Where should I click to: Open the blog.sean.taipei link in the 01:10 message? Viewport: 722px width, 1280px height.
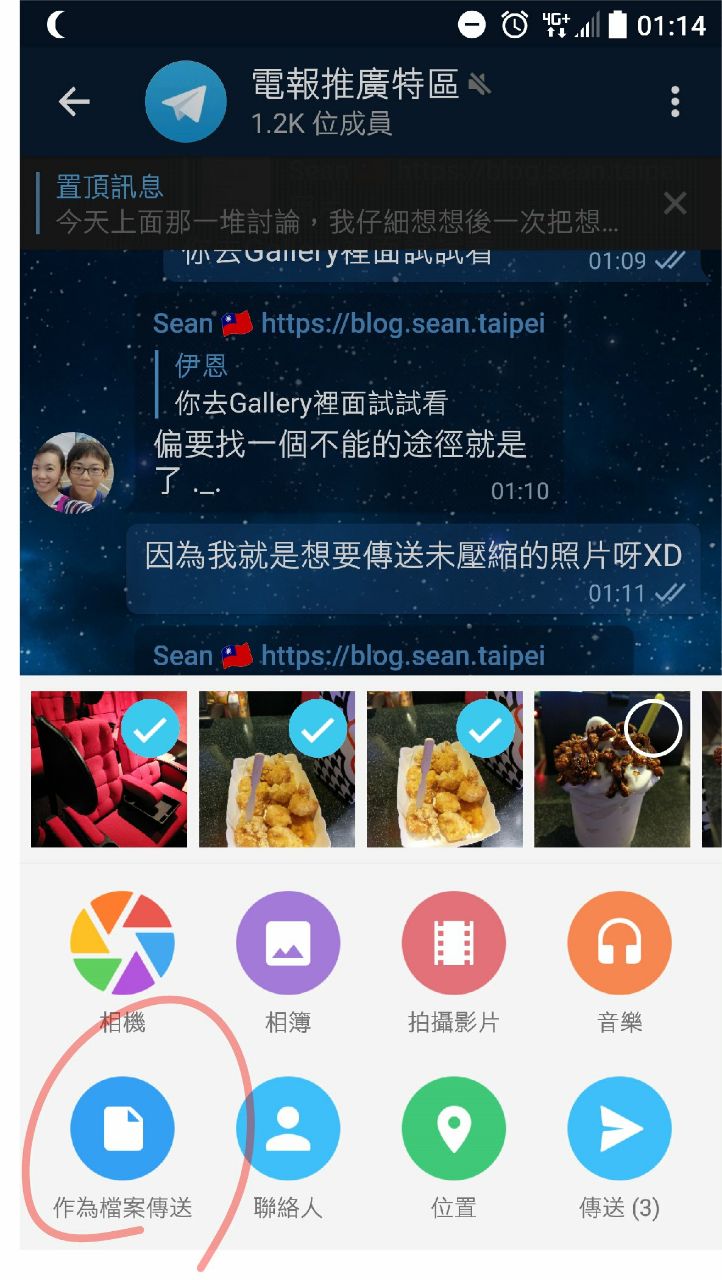[402, 324]
